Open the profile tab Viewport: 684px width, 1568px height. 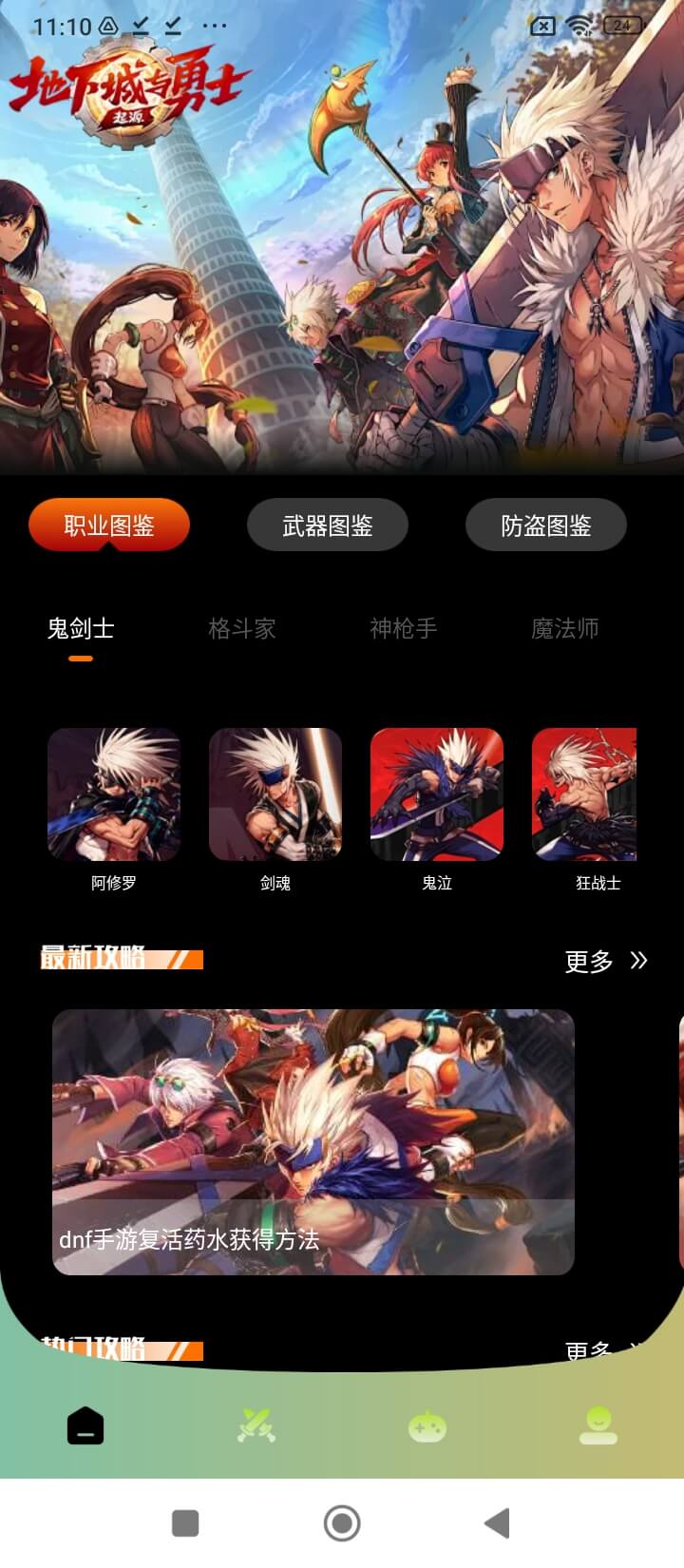pyautogui.click(x=598, y=1425)
